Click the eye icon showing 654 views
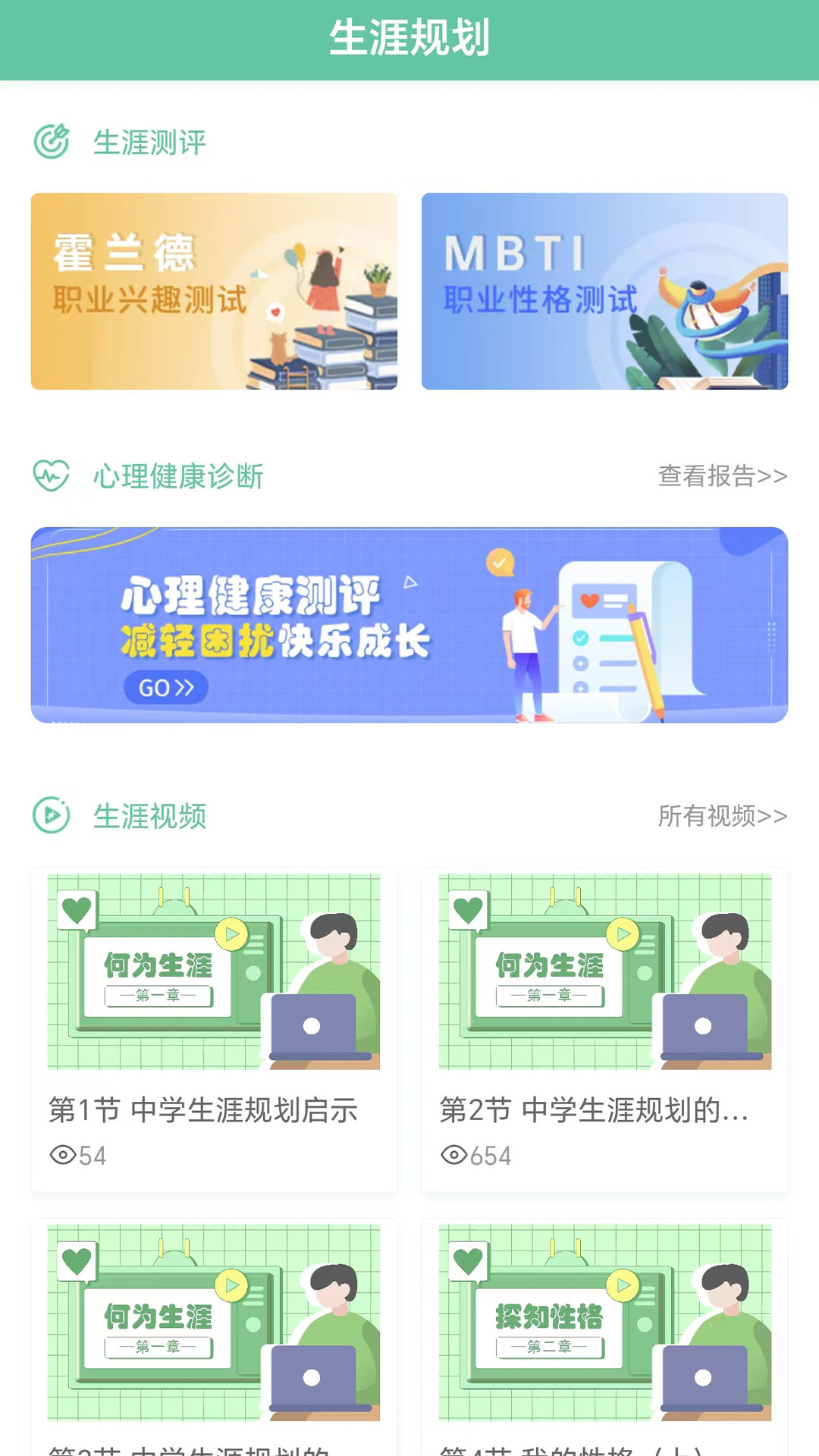The height and width of the screenshot is (1456, 819). point(453,1156)
